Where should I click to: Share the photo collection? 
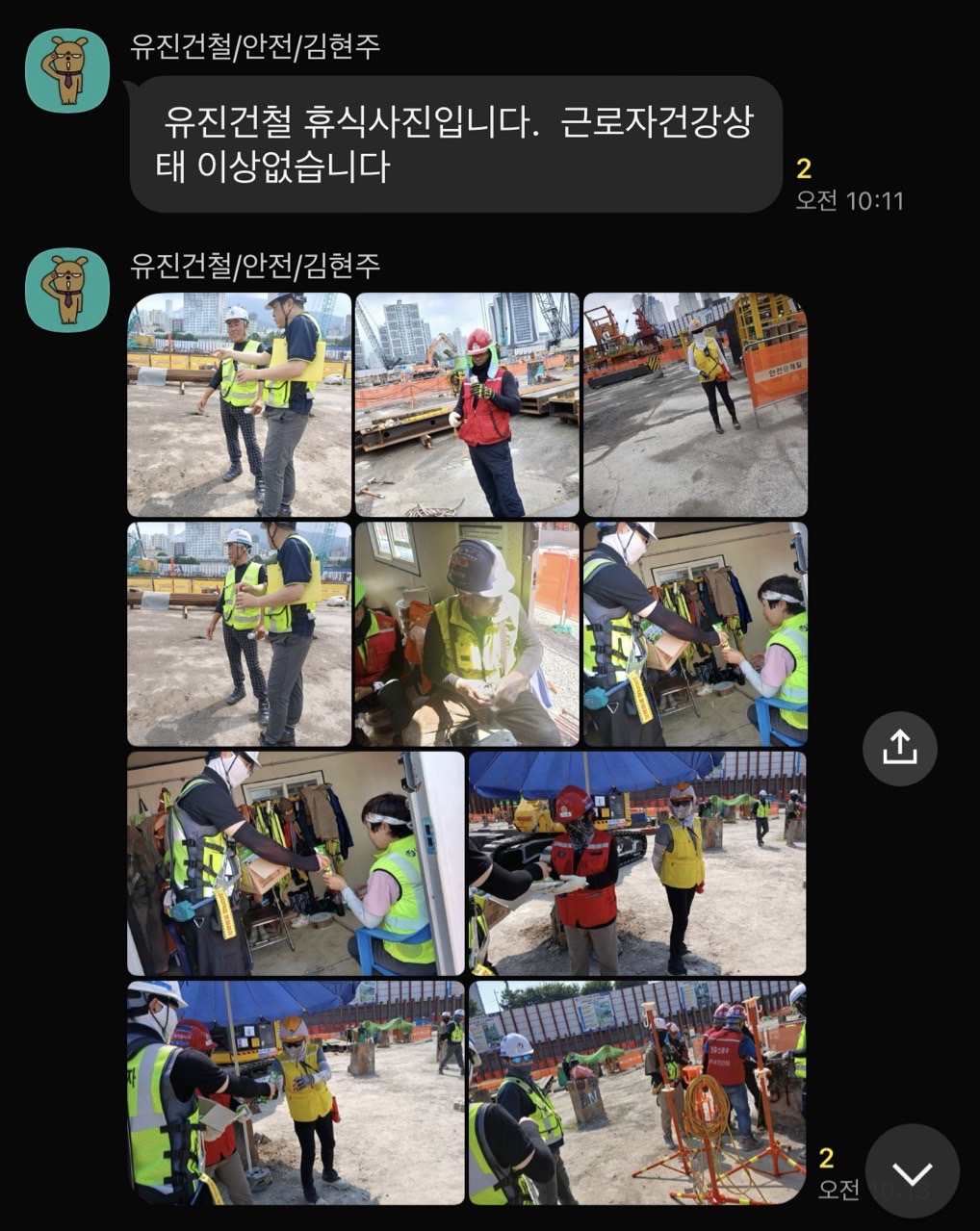pos(899,748)
